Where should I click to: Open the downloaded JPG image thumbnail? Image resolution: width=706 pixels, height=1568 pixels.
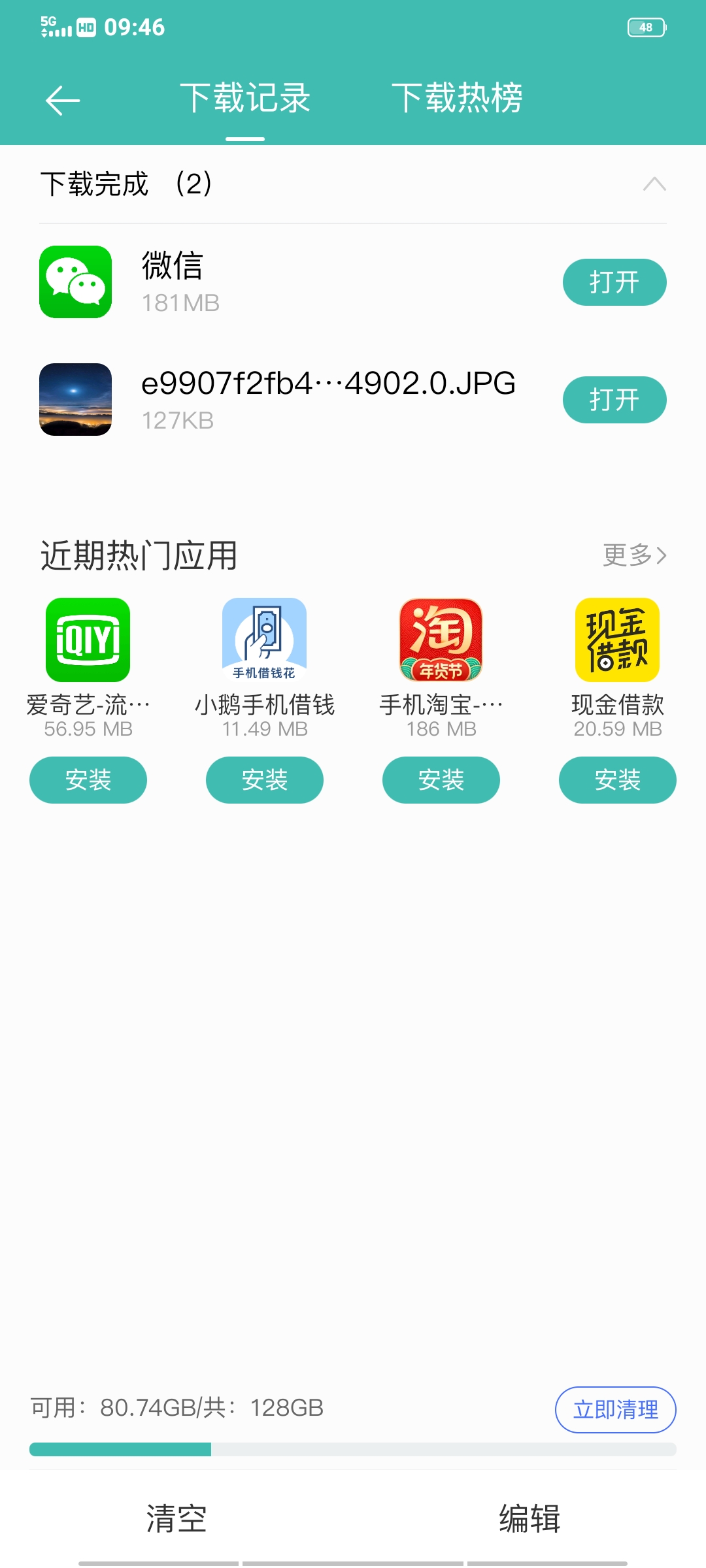(75, 399)
